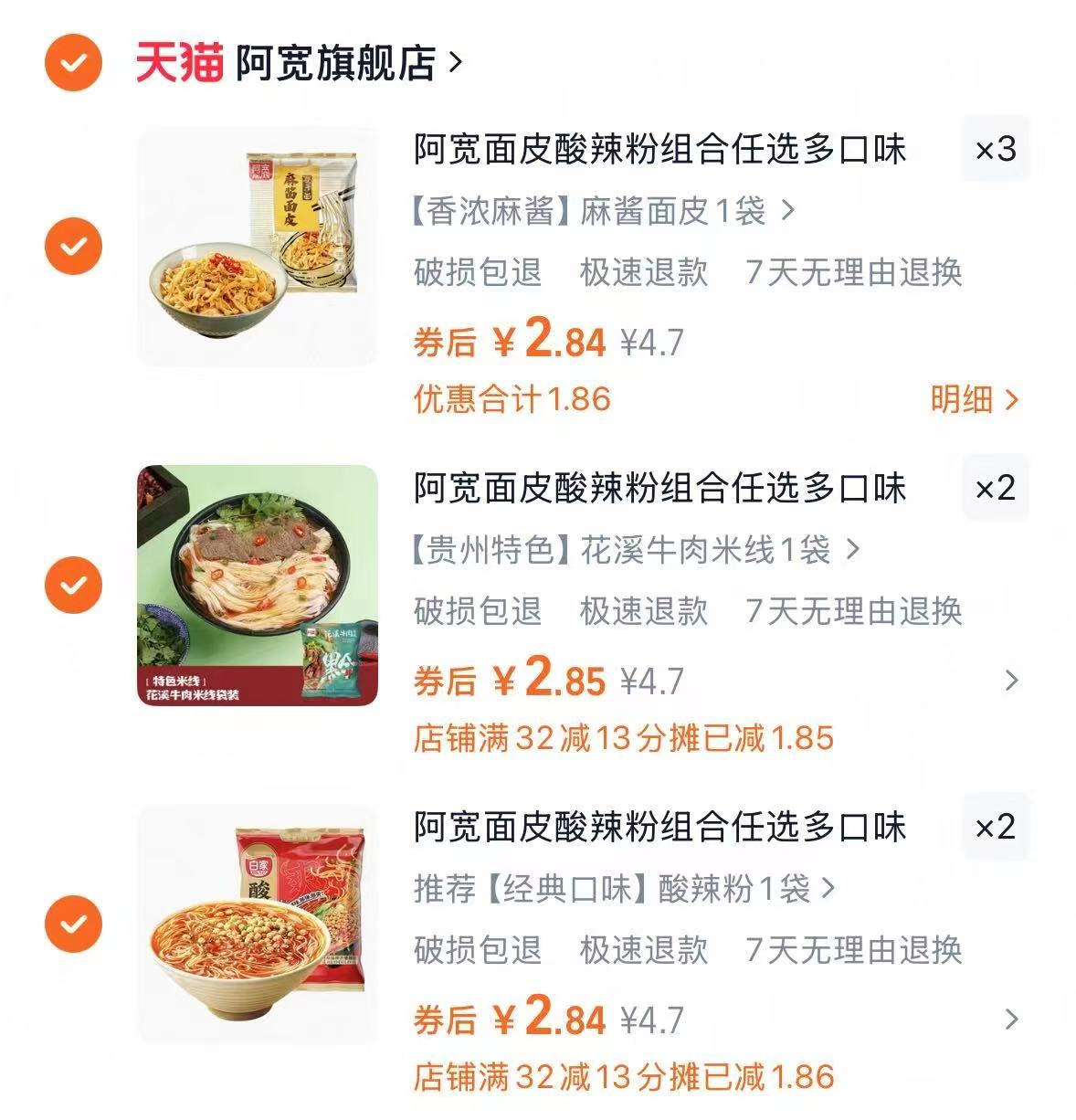View the 麻酱面皮 product thumbnail

tap(258, 243)
